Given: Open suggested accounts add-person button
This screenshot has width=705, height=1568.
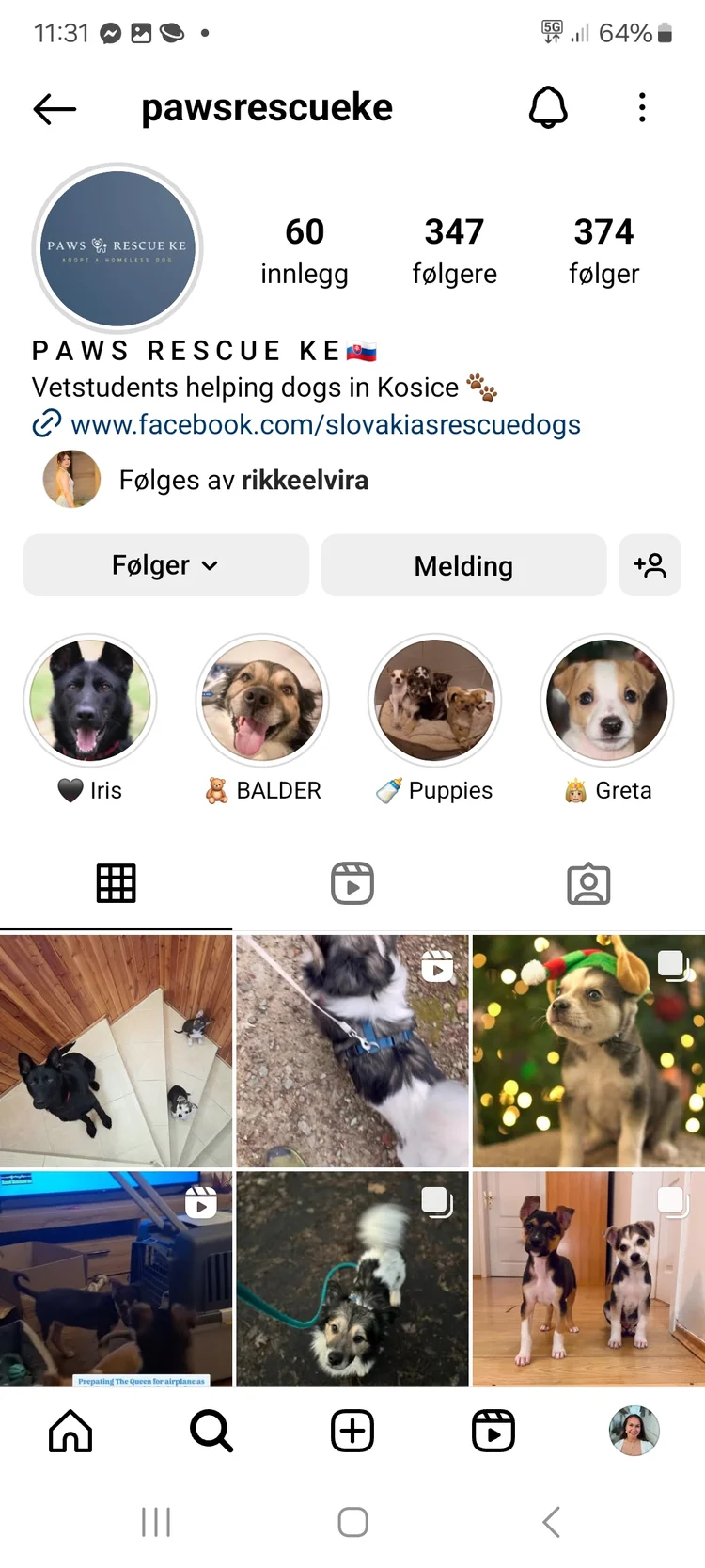Looking at the screenshot, I should coord(650,565).
